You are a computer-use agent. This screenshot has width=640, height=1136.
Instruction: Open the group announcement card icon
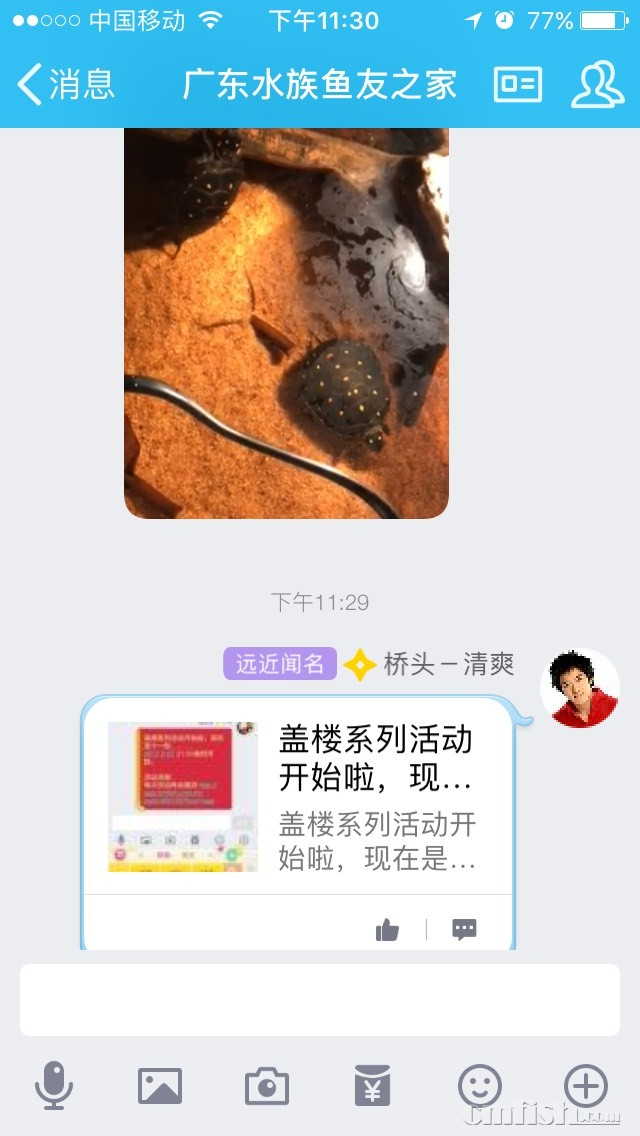(x=518, y=84)
